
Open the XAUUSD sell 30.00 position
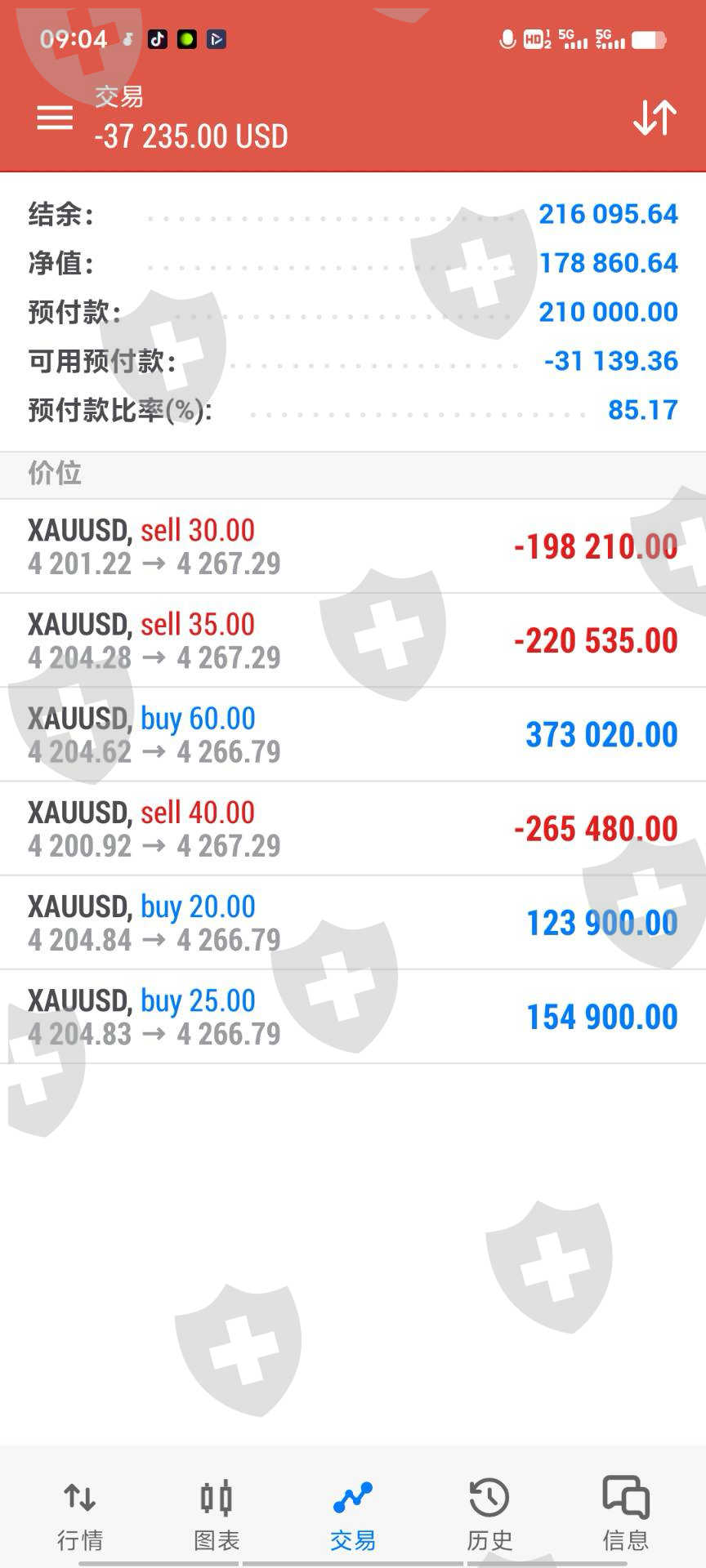(x=353, y=546)
